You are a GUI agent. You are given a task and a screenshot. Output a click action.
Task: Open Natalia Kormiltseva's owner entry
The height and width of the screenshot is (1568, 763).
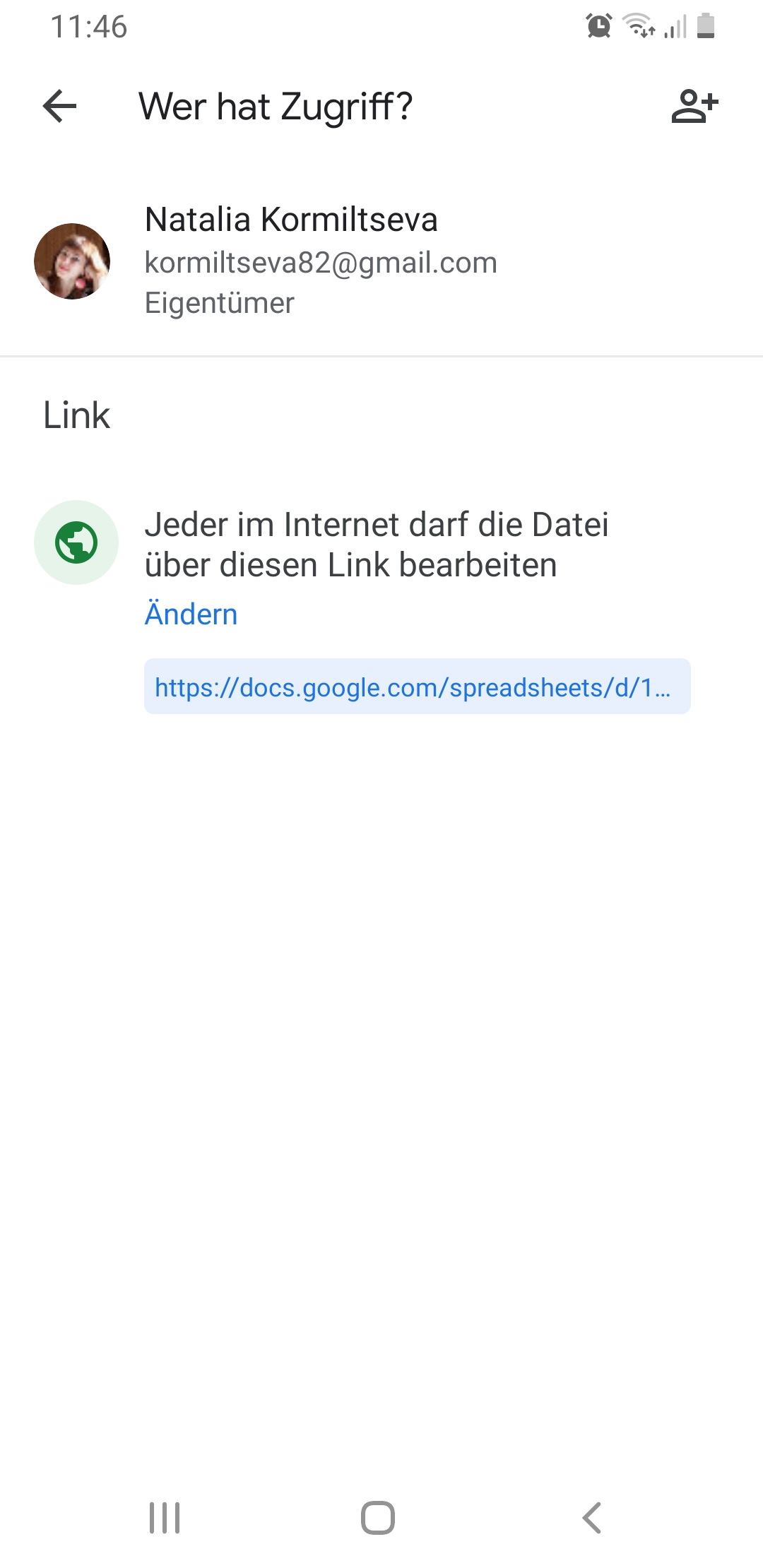click(x=381, y=261)
